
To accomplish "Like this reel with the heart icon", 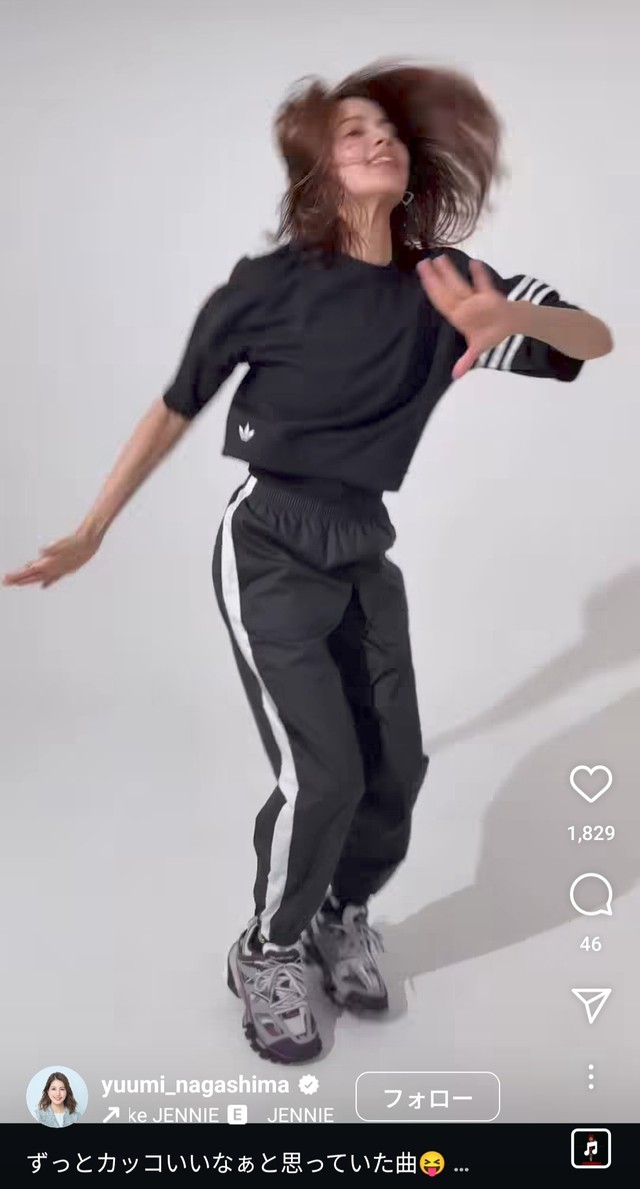I will click(590, 784).
